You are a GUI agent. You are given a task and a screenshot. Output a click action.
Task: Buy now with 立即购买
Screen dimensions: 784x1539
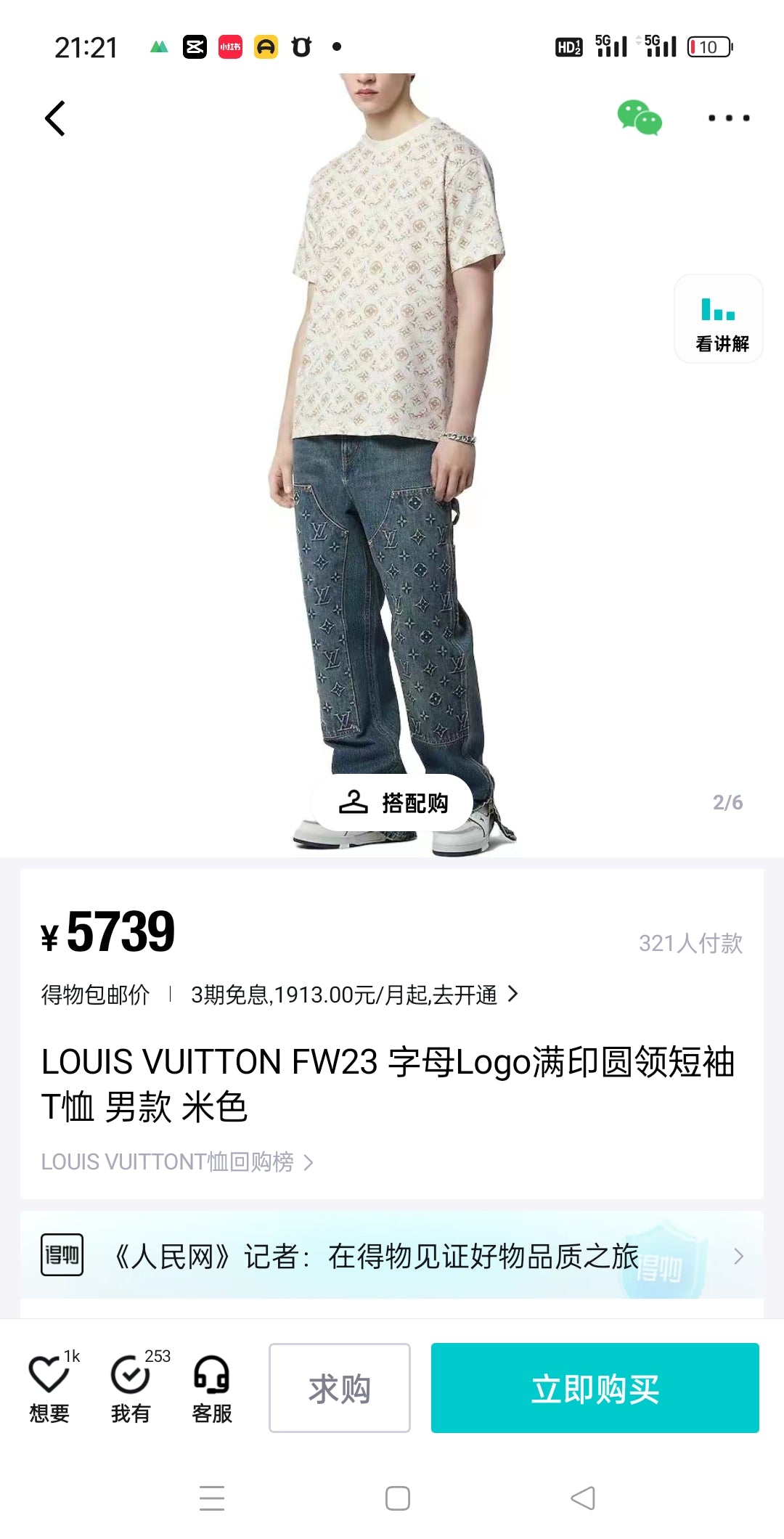click(595, 1388)
